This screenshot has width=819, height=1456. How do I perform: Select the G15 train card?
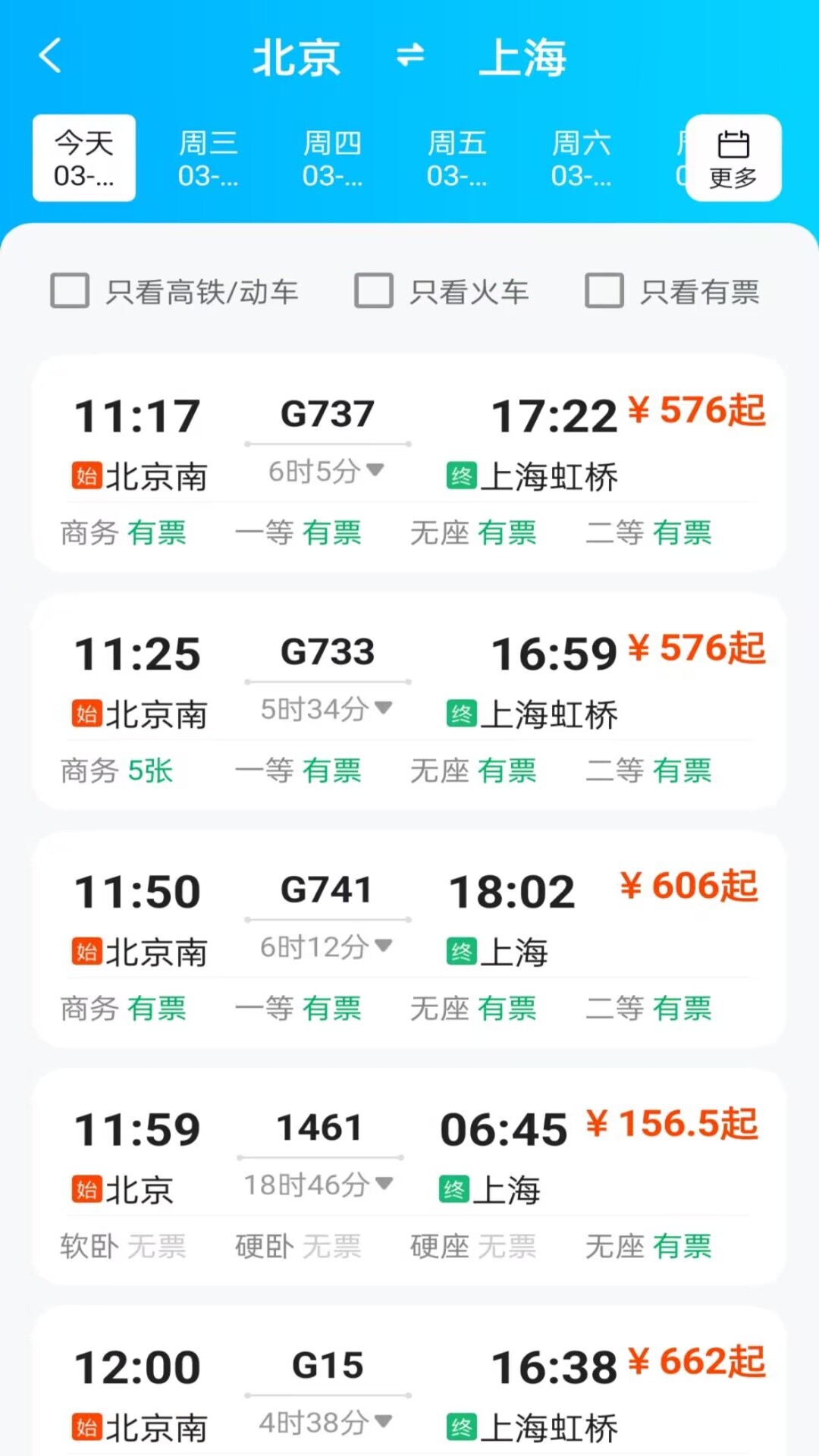pyautogui.click(x=409, y=1388)
